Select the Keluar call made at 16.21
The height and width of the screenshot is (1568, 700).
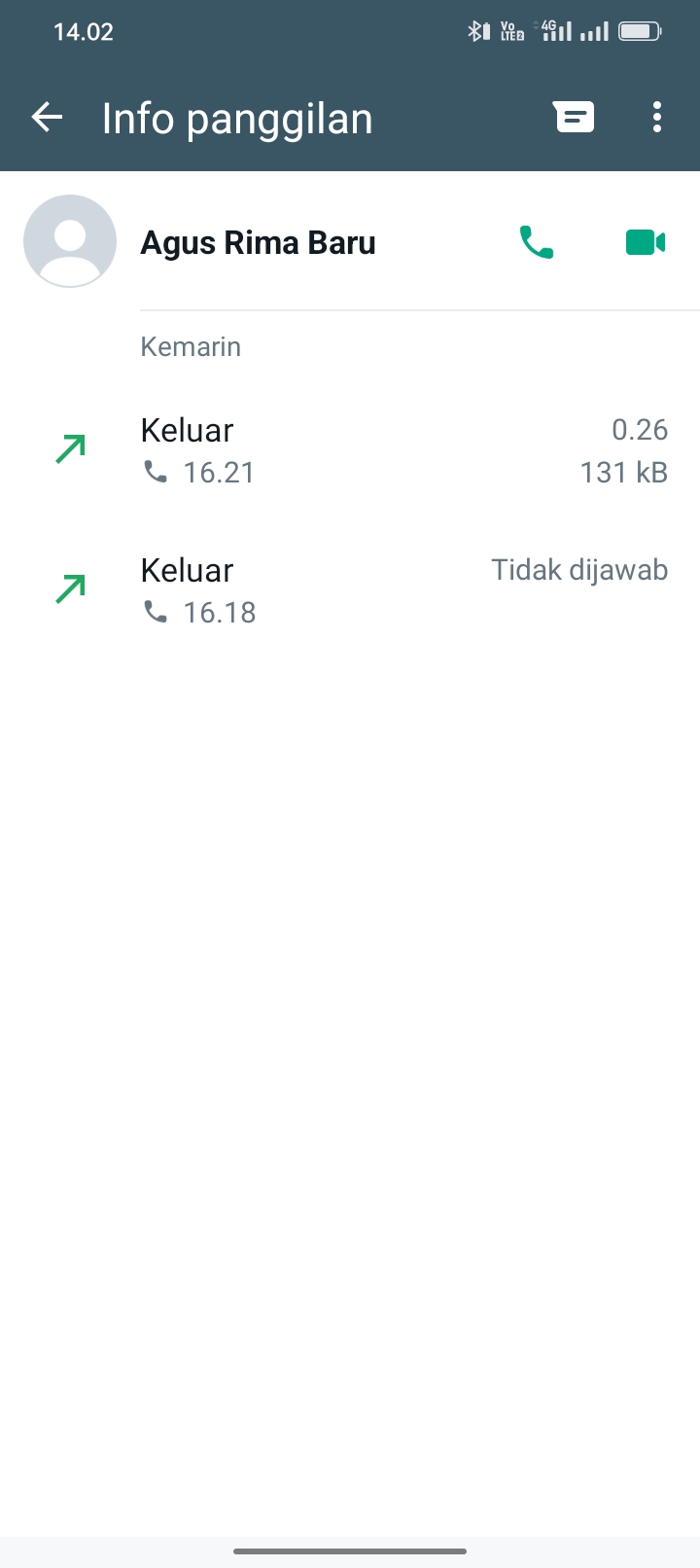[350, 448]
